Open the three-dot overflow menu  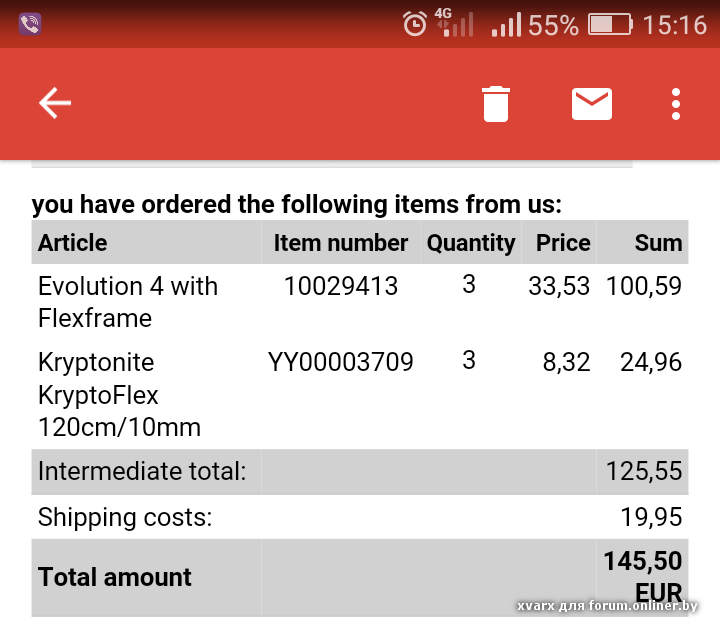pos(676,103)
